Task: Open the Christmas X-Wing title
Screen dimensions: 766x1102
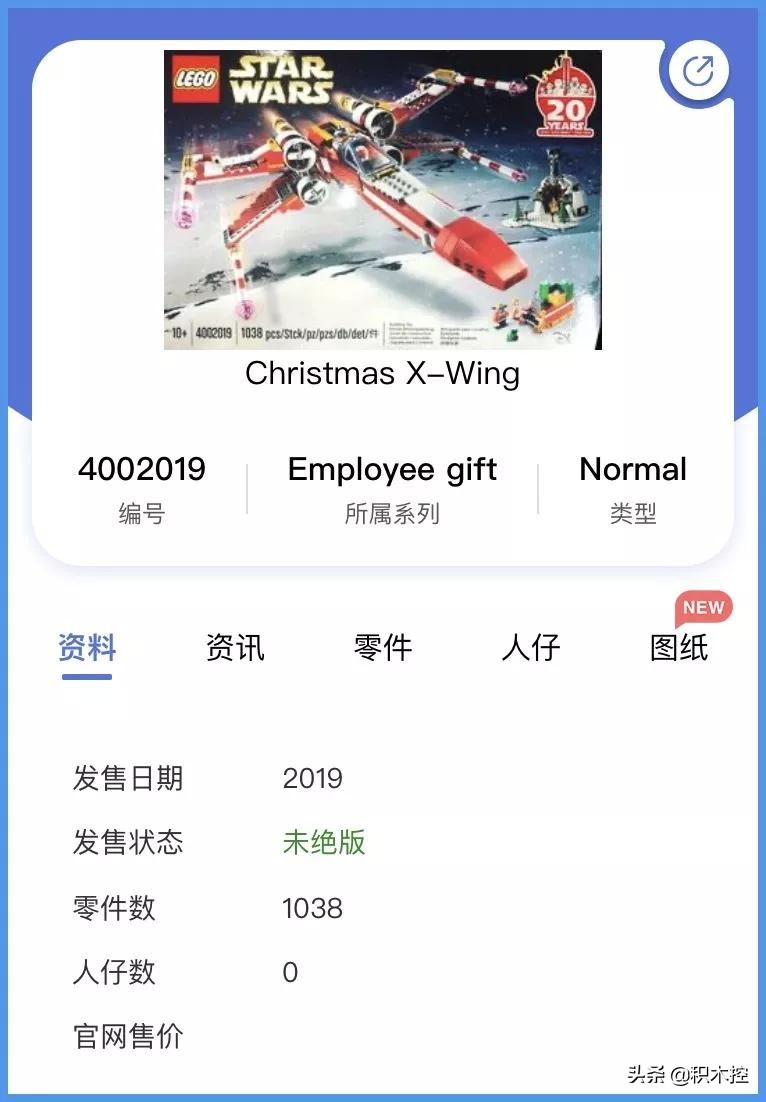Action: click(383, 374)
